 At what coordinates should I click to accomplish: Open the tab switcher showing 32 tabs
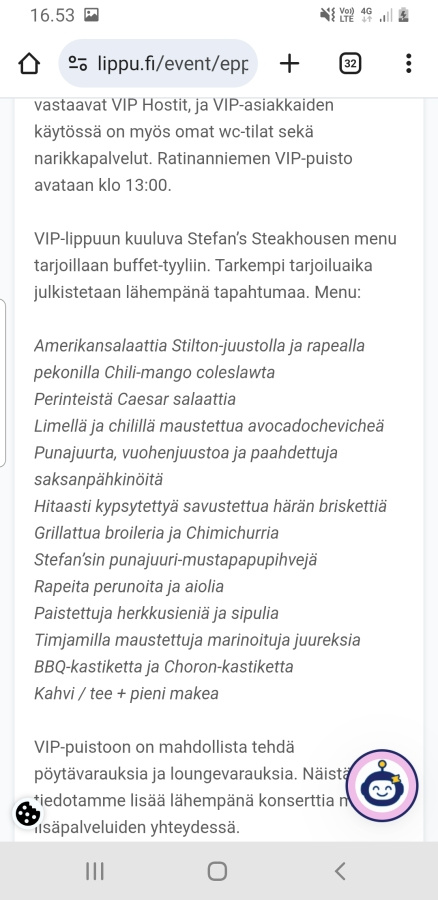click(x=350, y=64)
